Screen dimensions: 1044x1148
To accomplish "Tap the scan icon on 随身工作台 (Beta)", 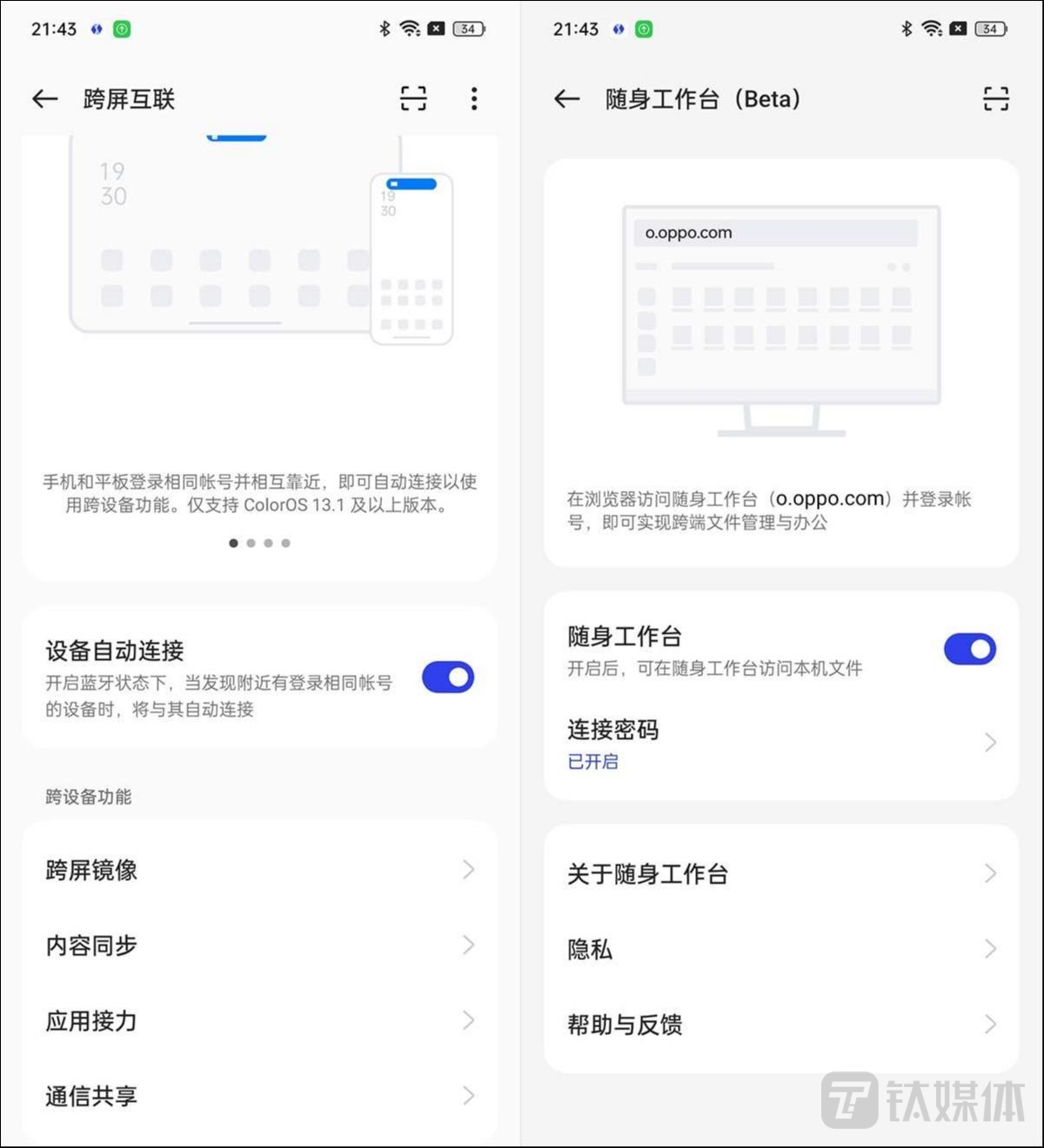I will [x=995, y=99].
